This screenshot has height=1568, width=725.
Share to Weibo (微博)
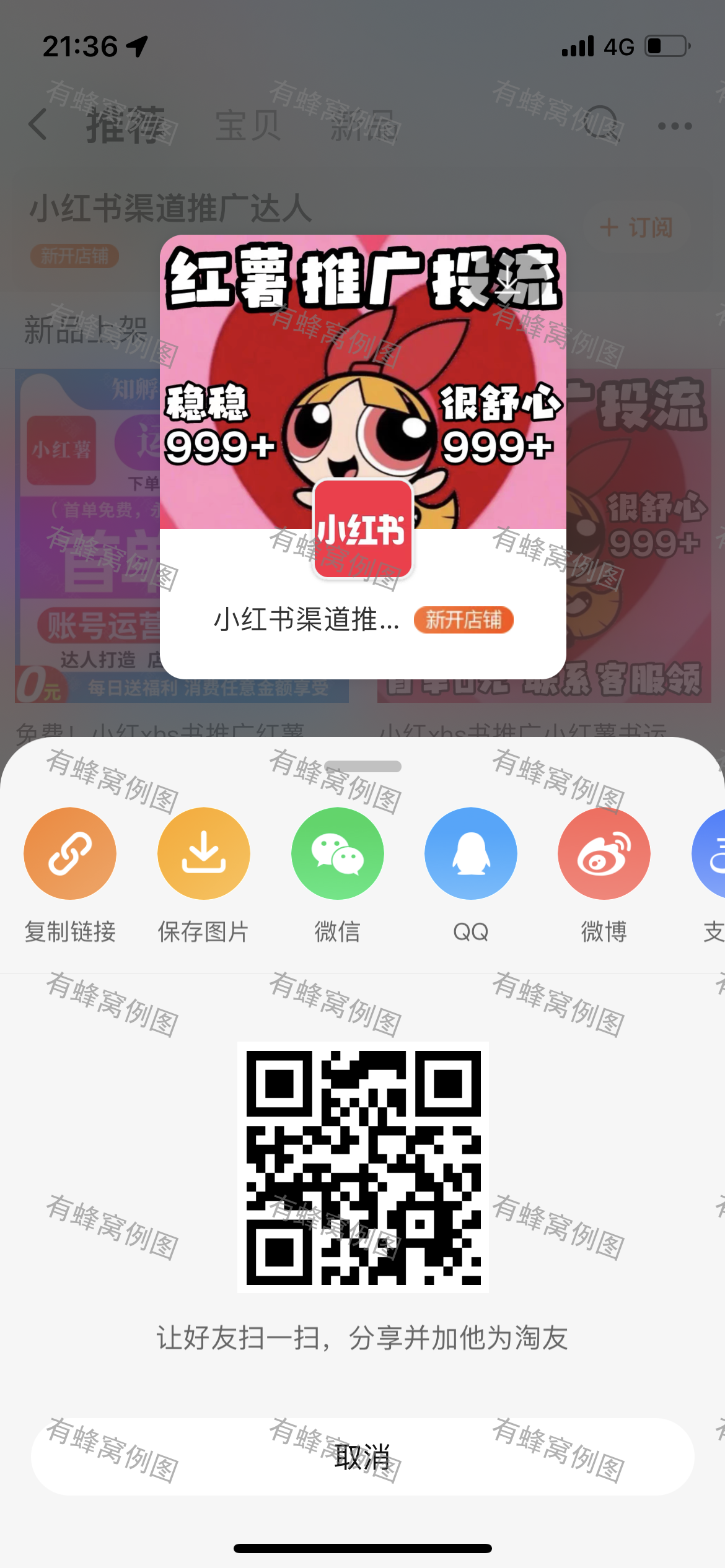(x=604, y=853)
